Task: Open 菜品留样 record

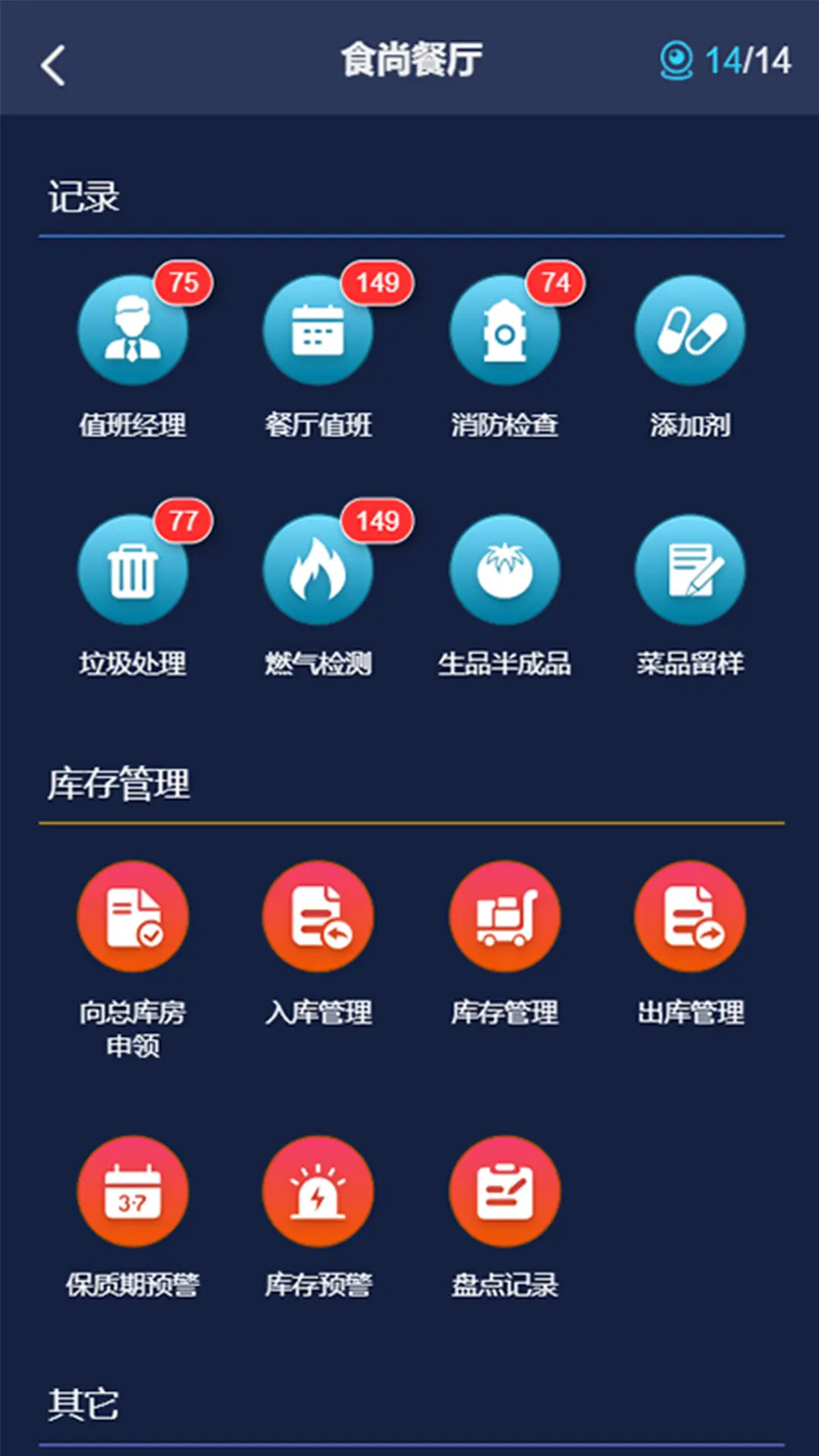Action: coord(690,570)
